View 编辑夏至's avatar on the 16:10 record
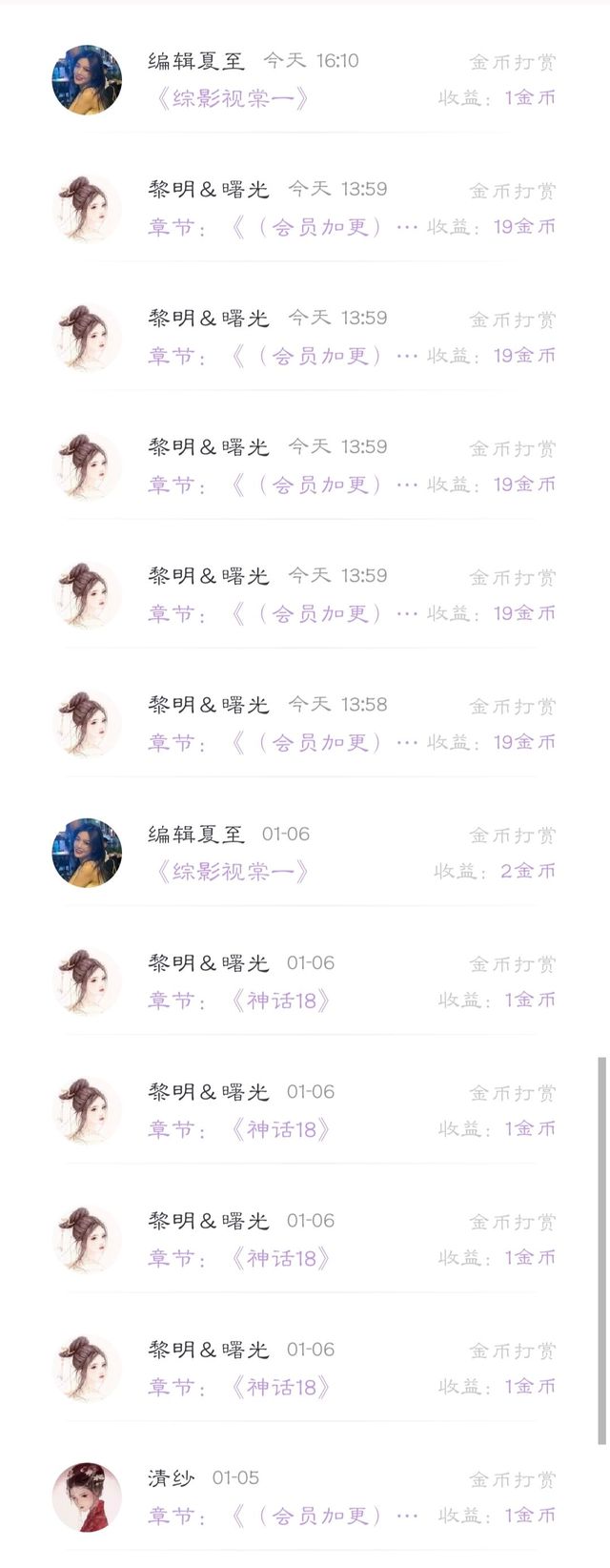This screenshot has width=610, height=1568. click(87, 79)
